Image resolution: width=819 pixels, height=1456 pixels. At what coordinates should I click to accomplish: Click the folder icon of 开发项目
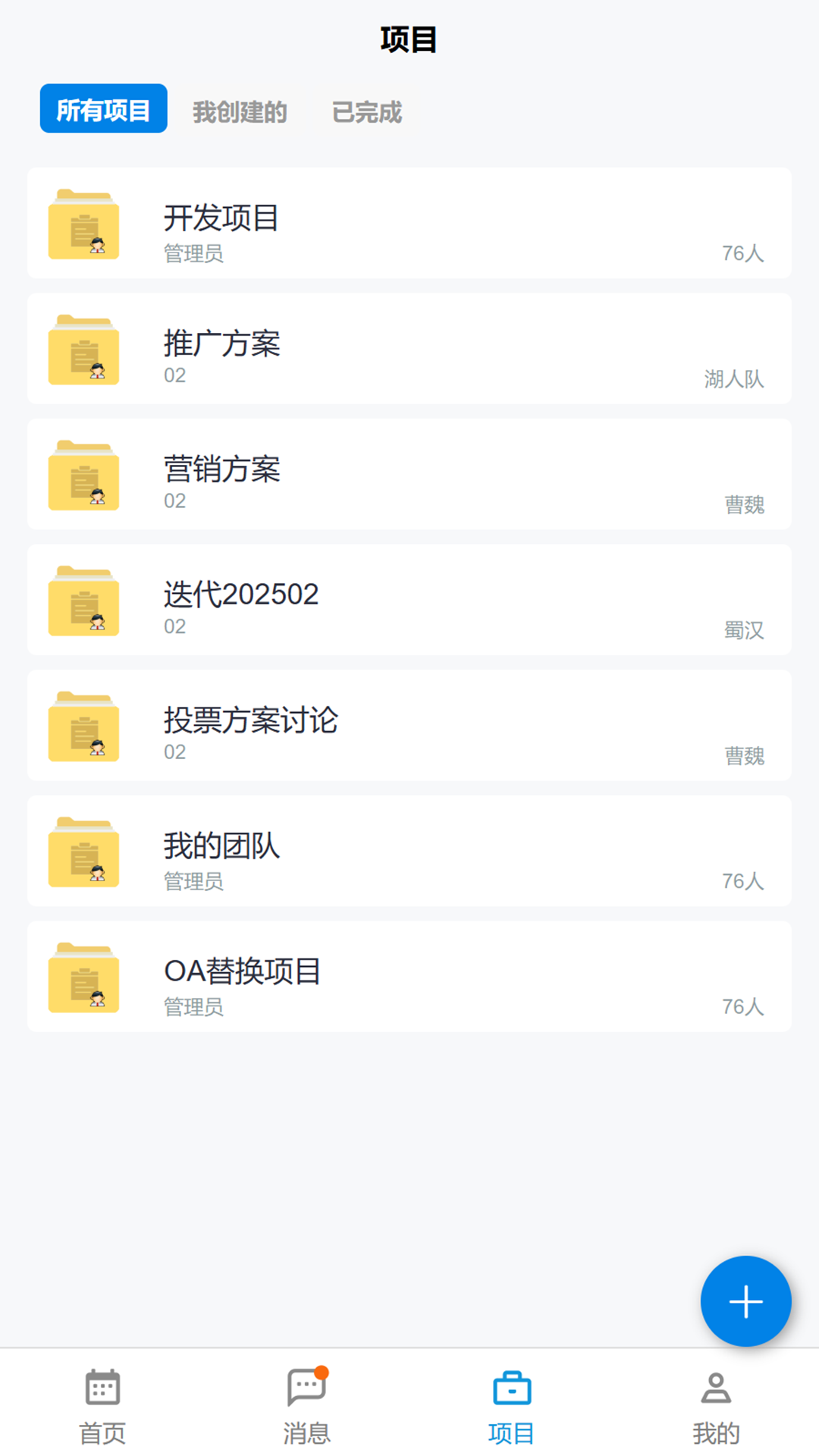pyautogui.click(x=83, y=224)
